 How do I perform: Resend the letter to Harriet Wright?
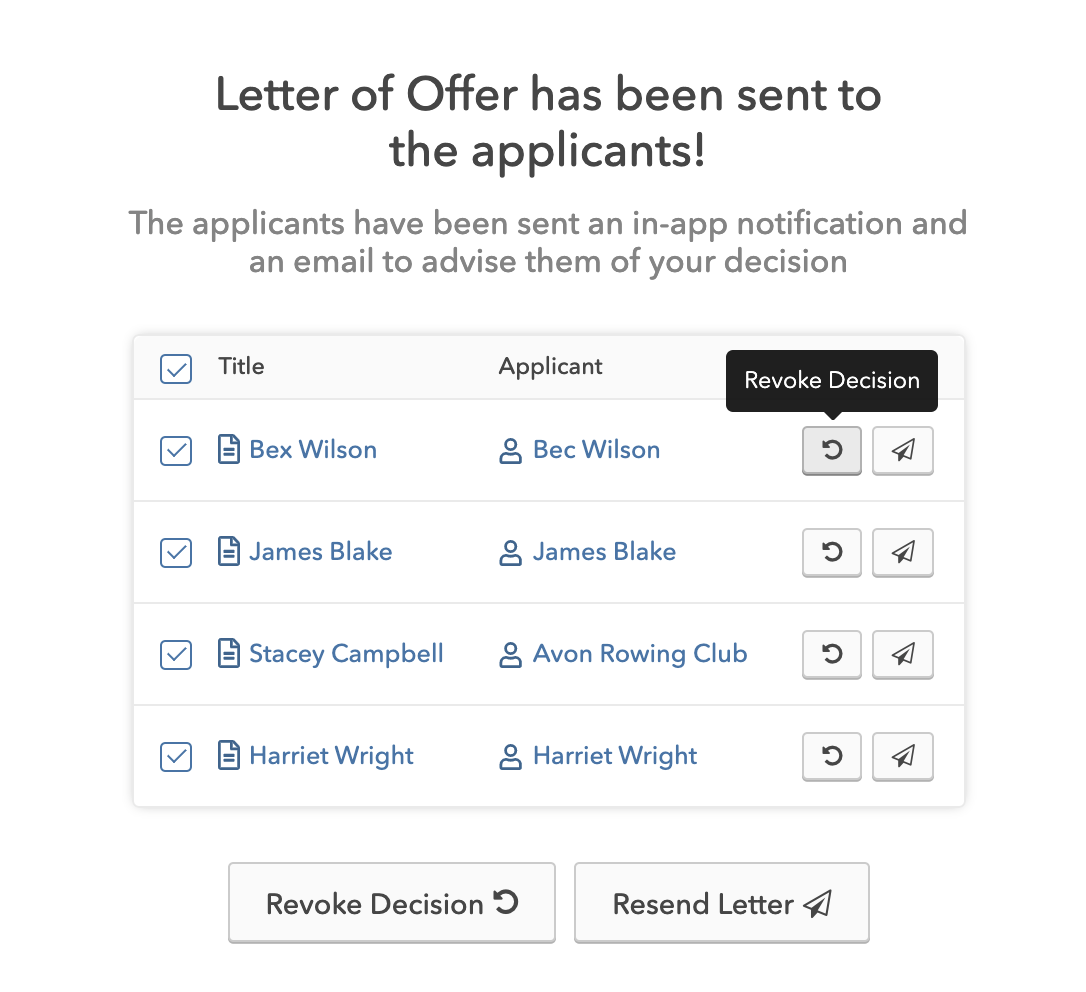click(902, 756)
